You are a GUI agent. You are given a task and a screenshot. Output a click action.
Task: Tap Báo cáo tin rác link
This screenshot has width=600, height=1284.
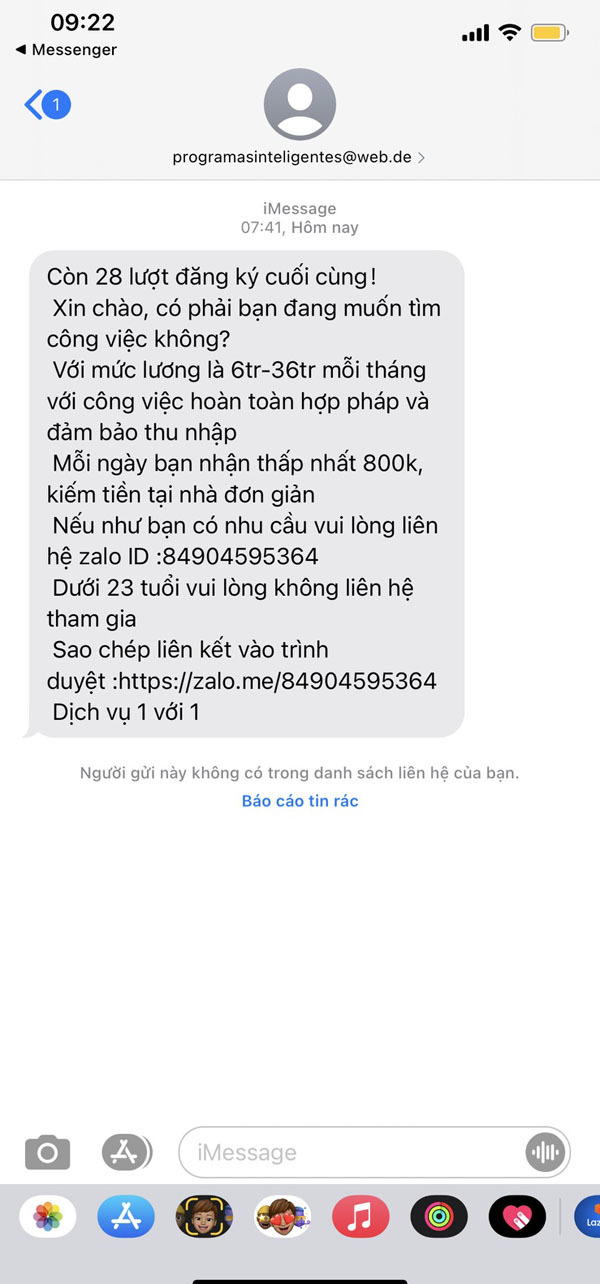click(299, 801)
